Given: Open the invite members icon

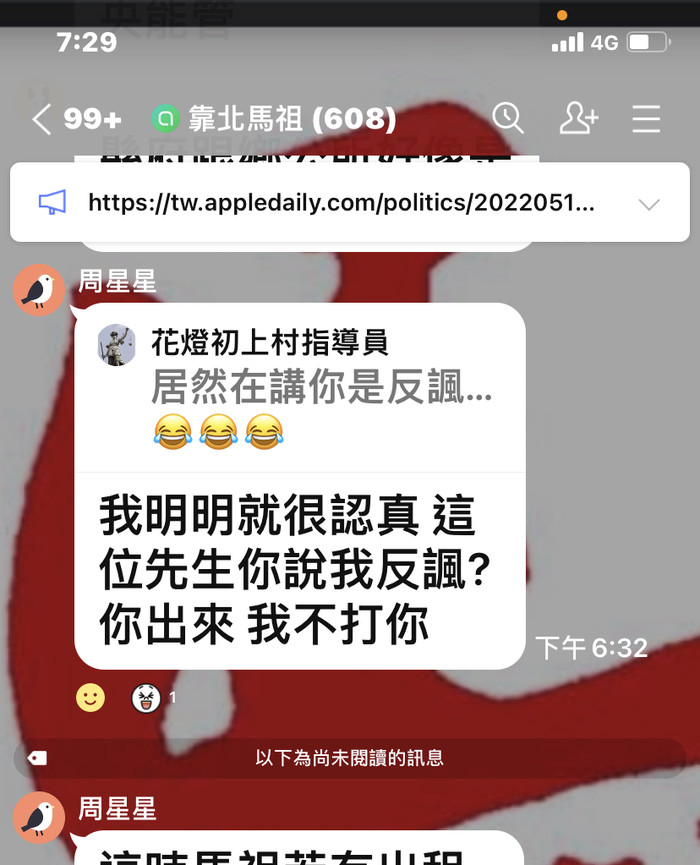Looking at the screenshot, I should tap(578, 119).
